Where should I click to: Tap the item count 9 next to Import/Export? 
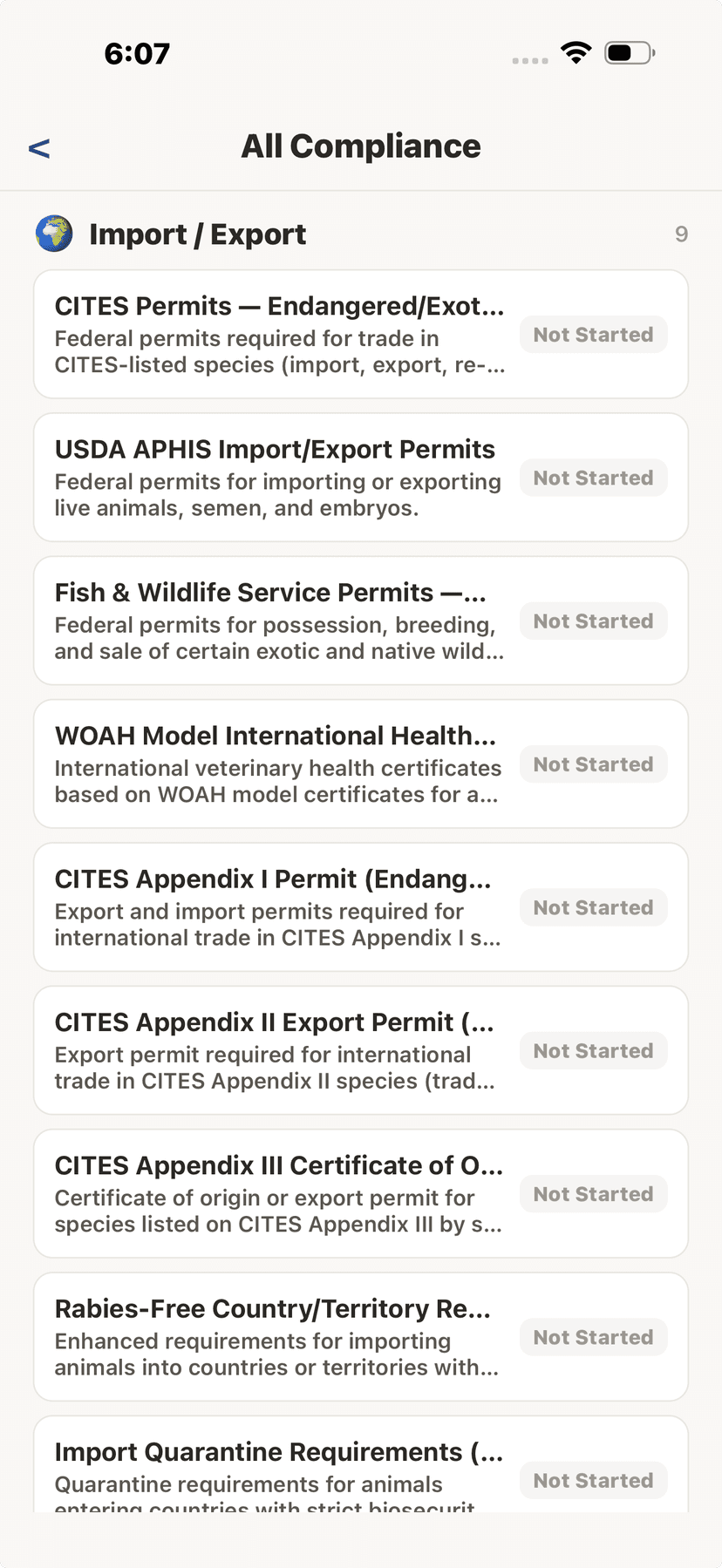[681, 234]
